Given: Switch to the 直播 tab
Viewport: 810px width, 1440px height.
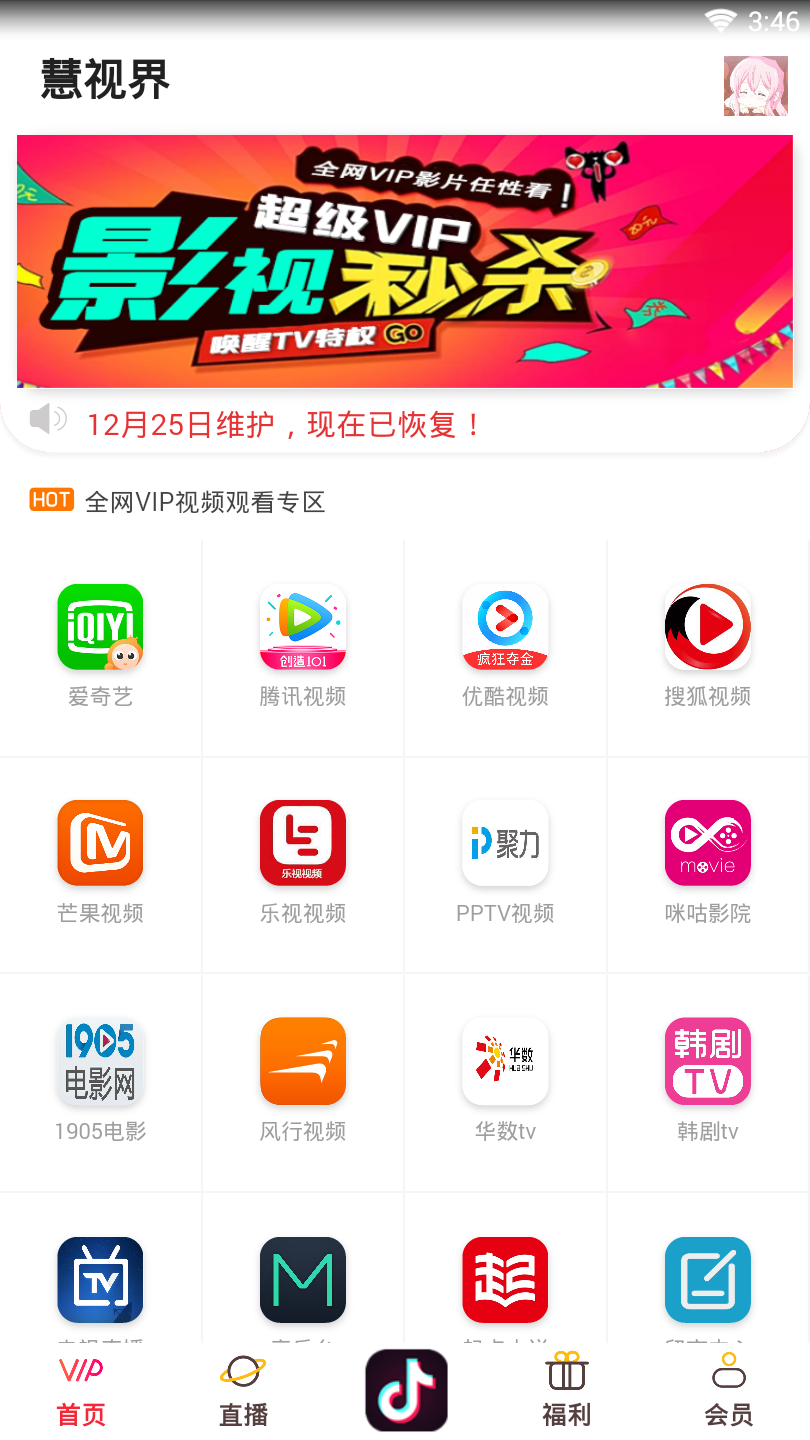Looking at the screenshot, I should [243, 1391].
